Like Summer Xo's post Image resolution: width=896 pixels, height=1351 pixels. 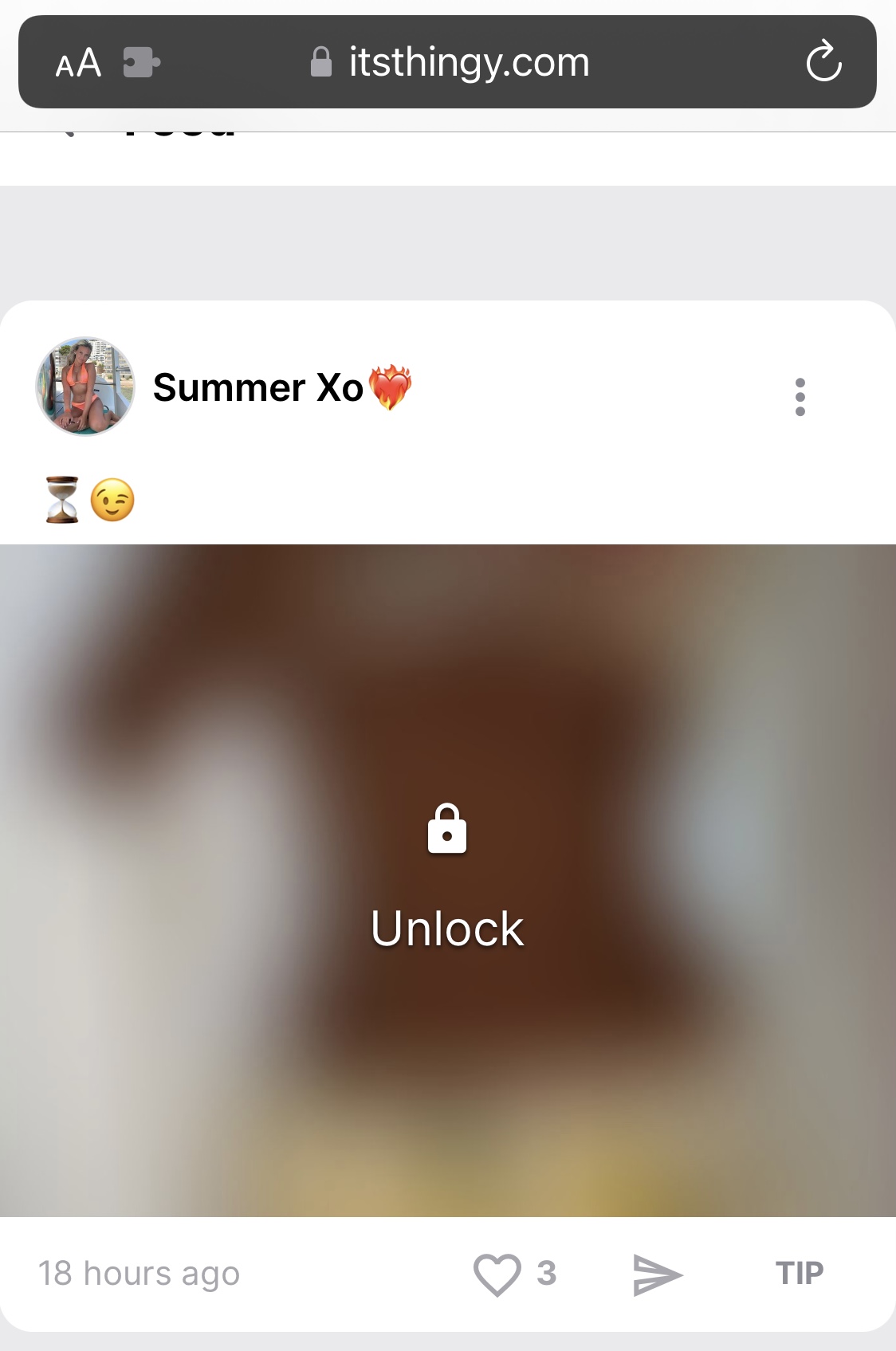[x=497, y=1274]
